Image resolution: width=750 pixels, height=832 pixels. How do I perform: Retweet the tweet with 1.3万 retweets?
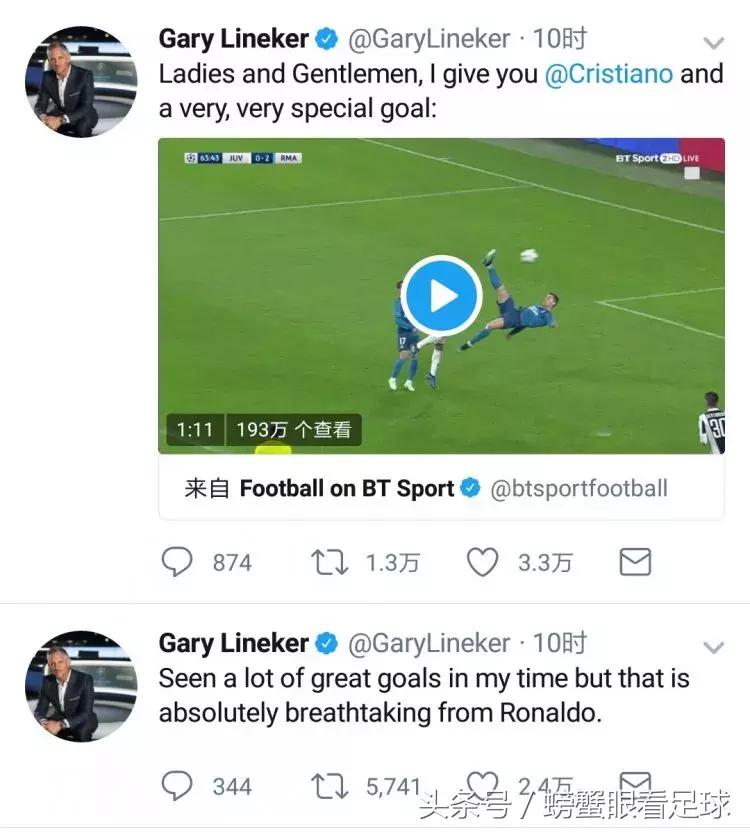pyautogui.click(x=330, y=562)
